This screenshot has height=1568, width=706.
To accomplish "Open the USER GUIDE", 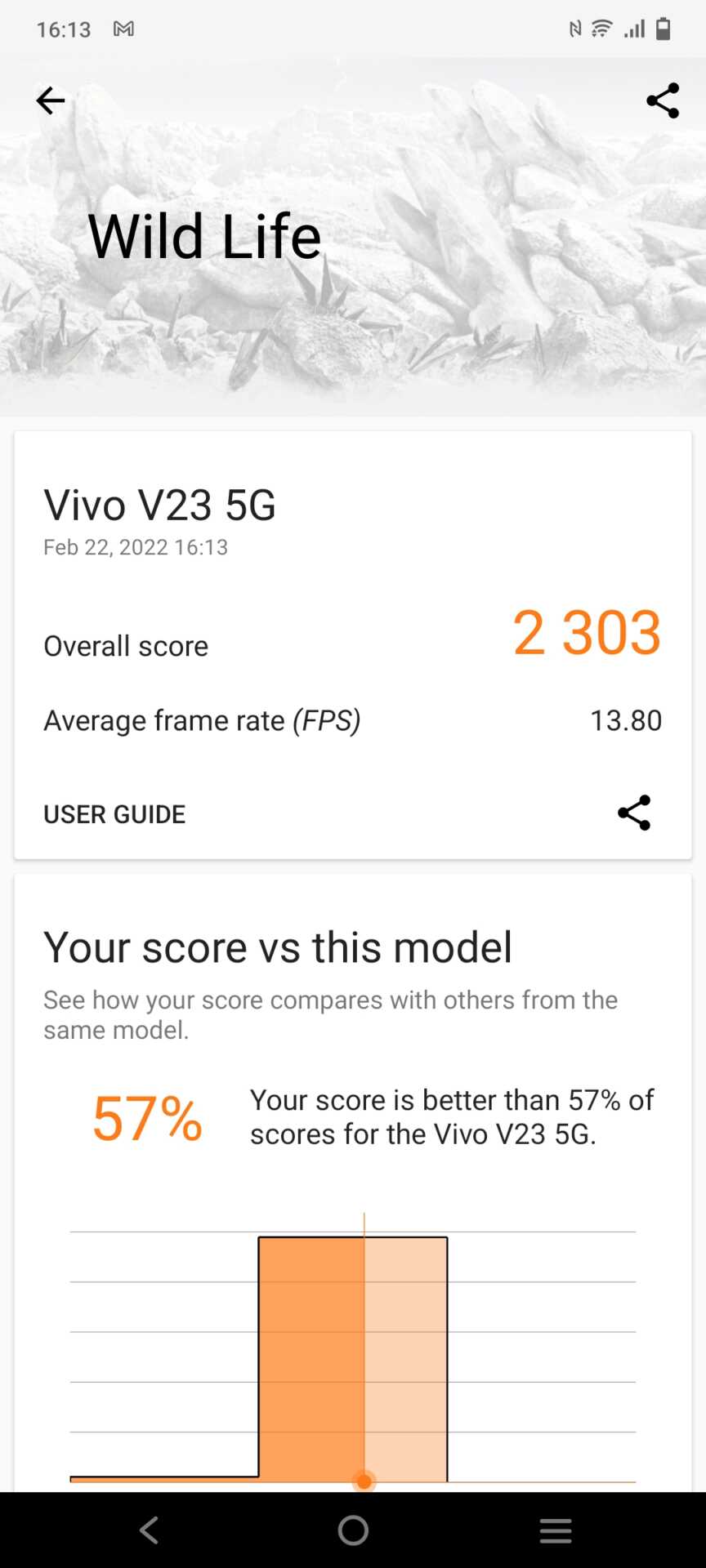I will point(114,814).
